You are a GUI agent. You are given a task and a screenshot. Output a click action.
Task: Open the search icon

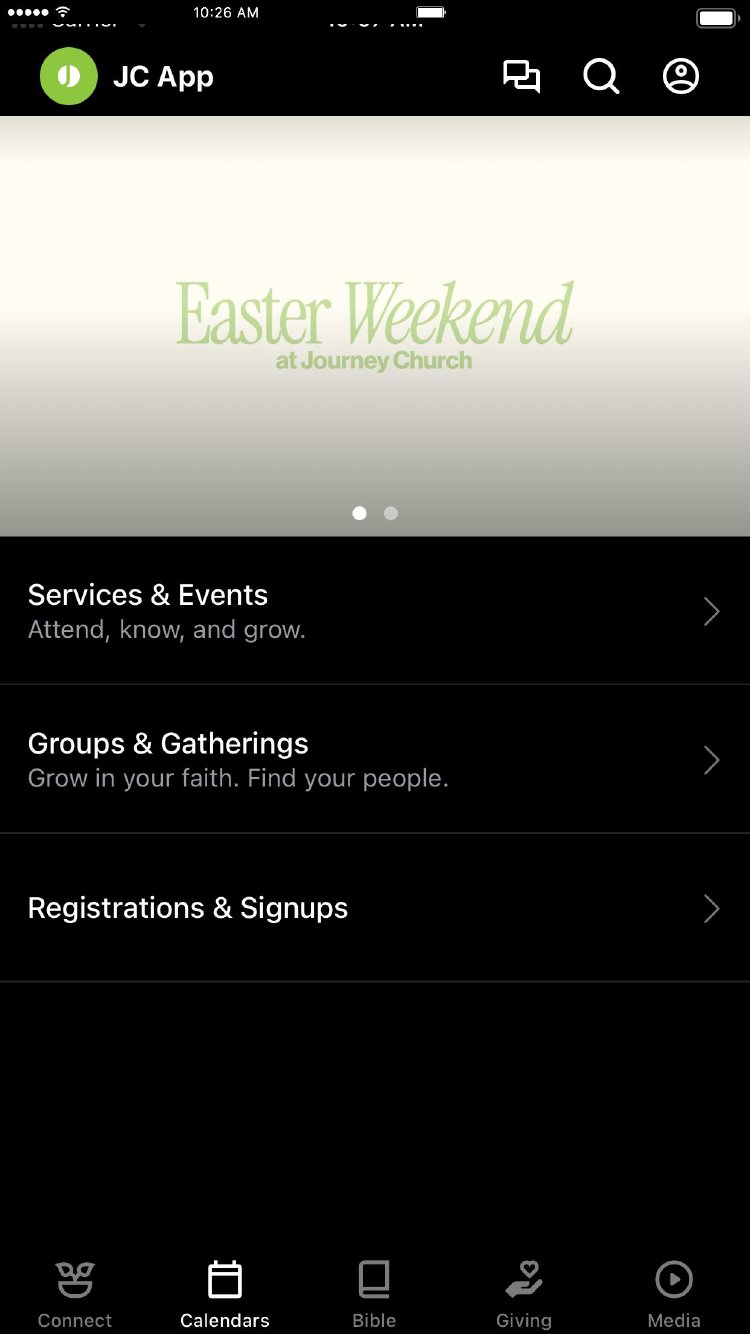click(x=601, y=77)
